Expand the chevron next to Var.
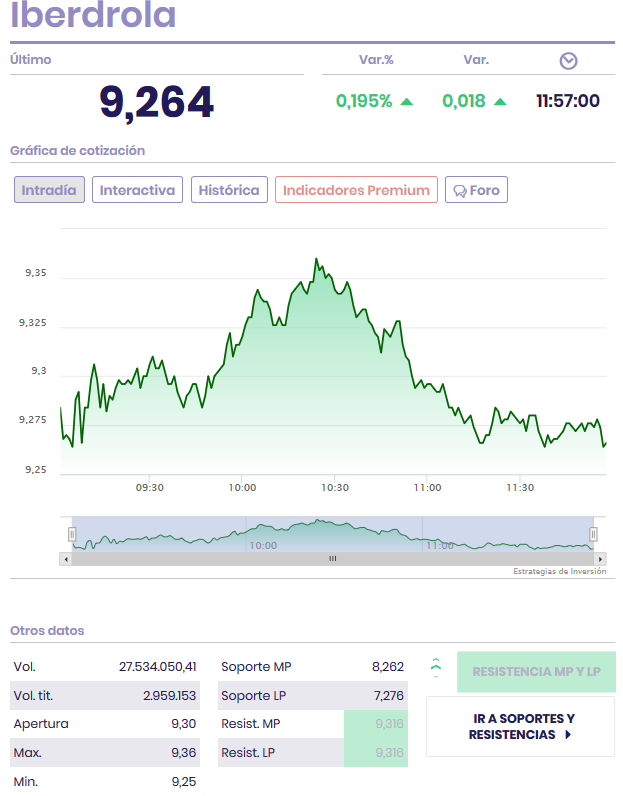 (x=568, y=61)
